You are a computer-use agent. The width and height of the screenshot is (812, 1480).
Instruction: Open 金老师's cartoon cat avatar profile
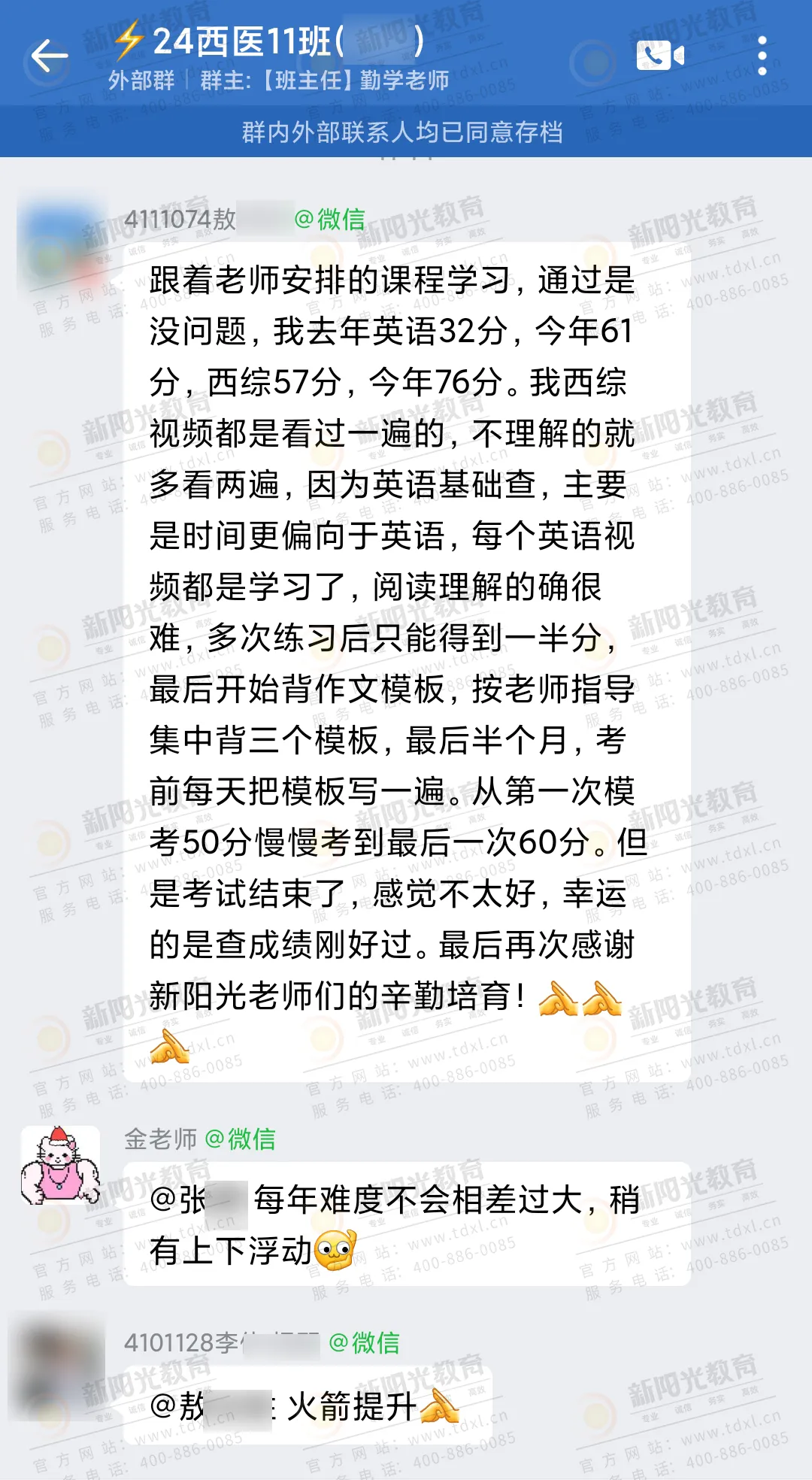(x=60, y=1165)
